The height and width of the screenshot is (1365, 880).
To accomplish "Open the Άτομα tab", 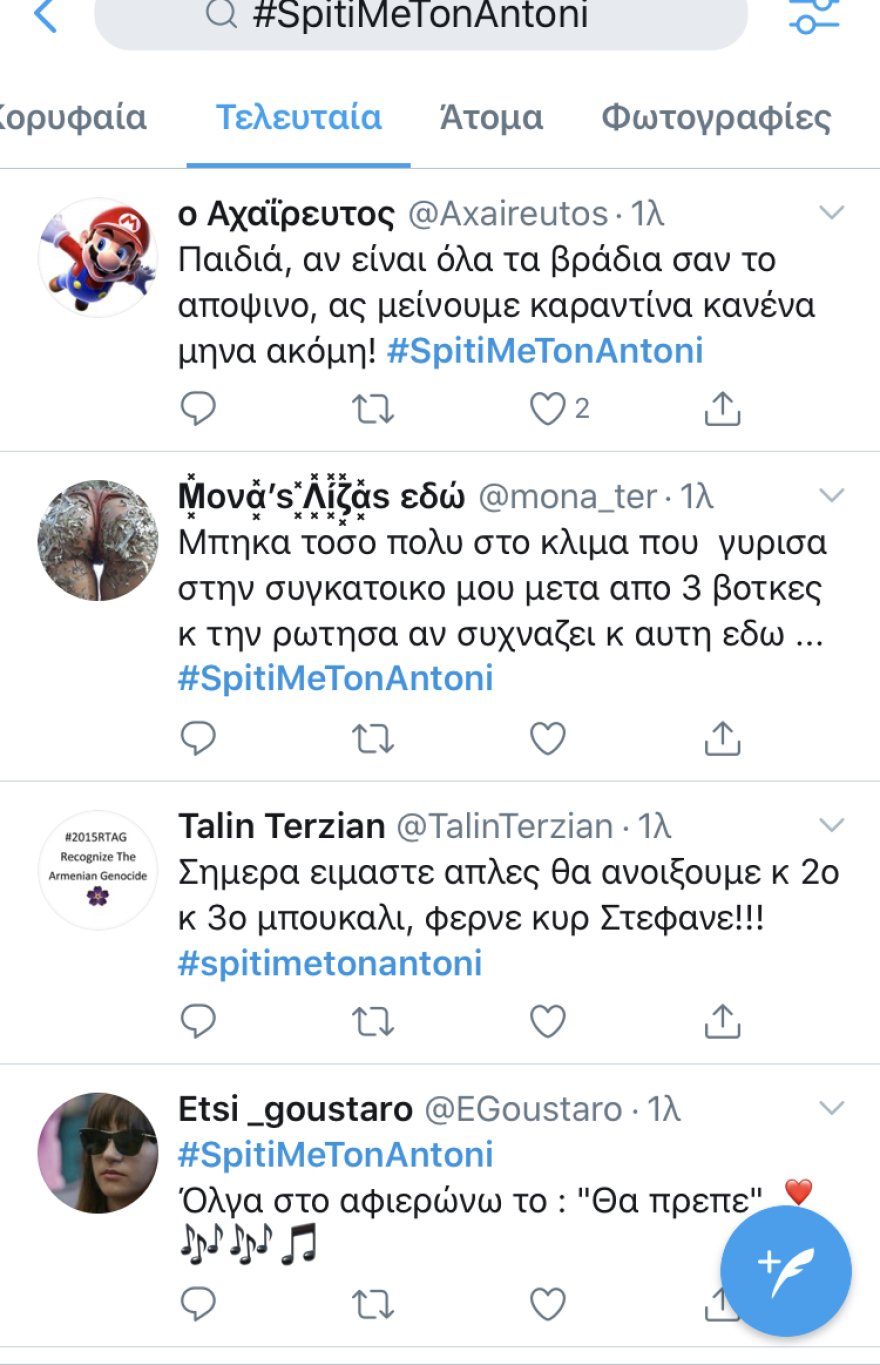I will tap(491, 117).
